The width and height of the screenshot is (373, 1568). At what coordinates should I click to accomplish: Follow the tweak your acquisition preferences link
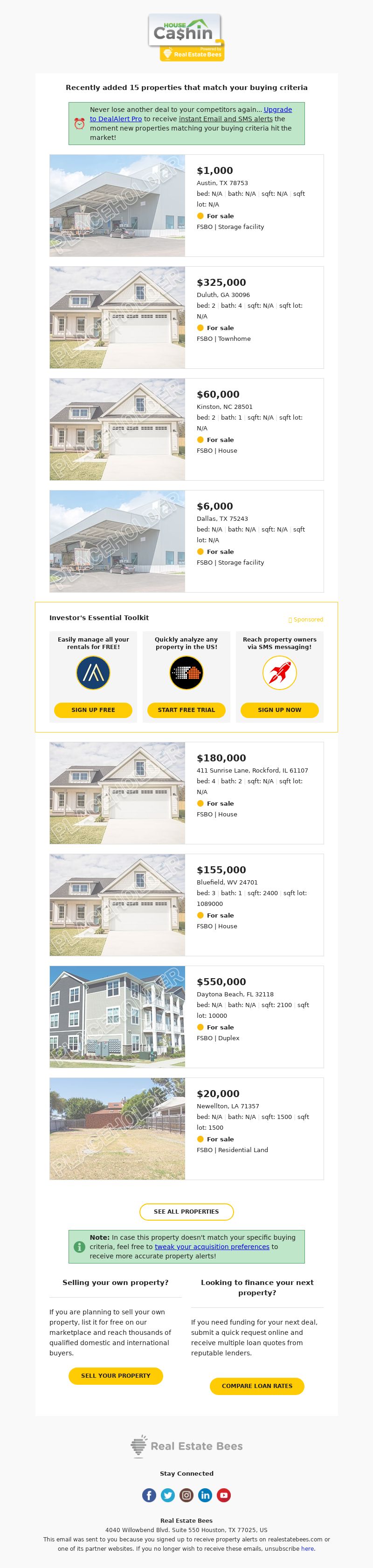coord(212,1247)
